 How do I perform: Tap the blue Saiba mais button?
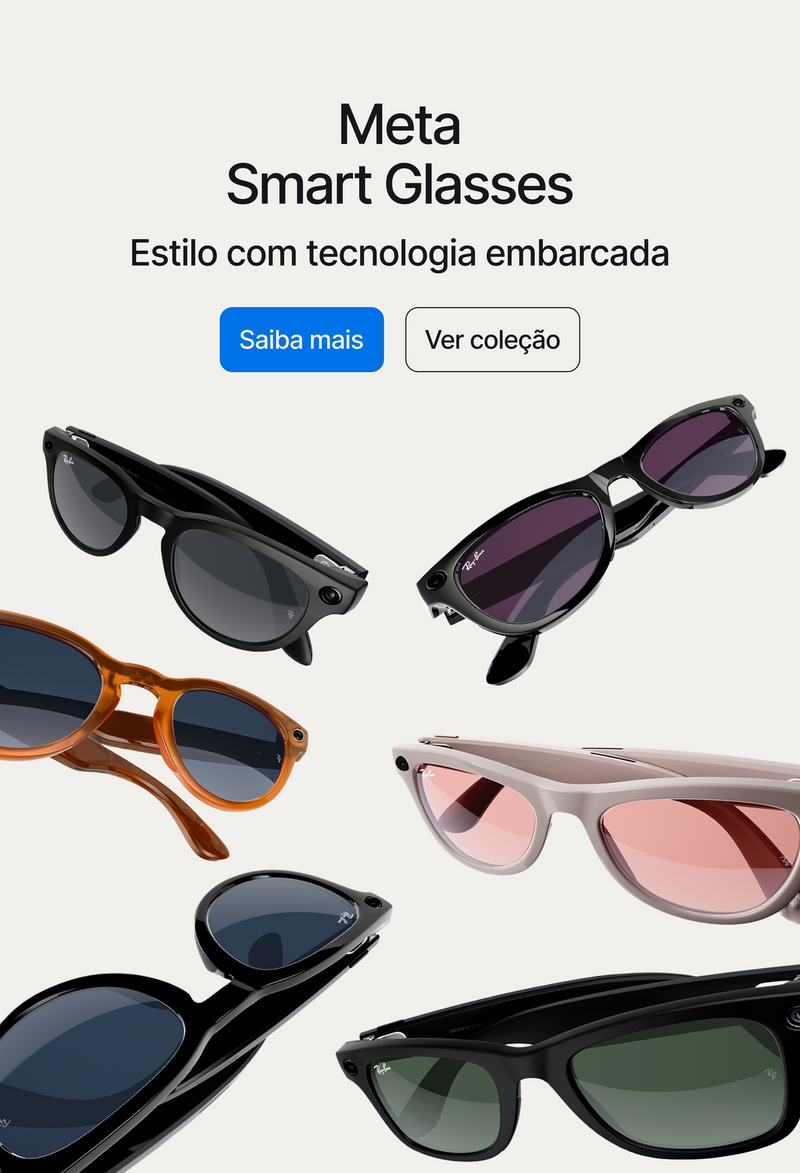pyautogui.click(x=301, y=339)
